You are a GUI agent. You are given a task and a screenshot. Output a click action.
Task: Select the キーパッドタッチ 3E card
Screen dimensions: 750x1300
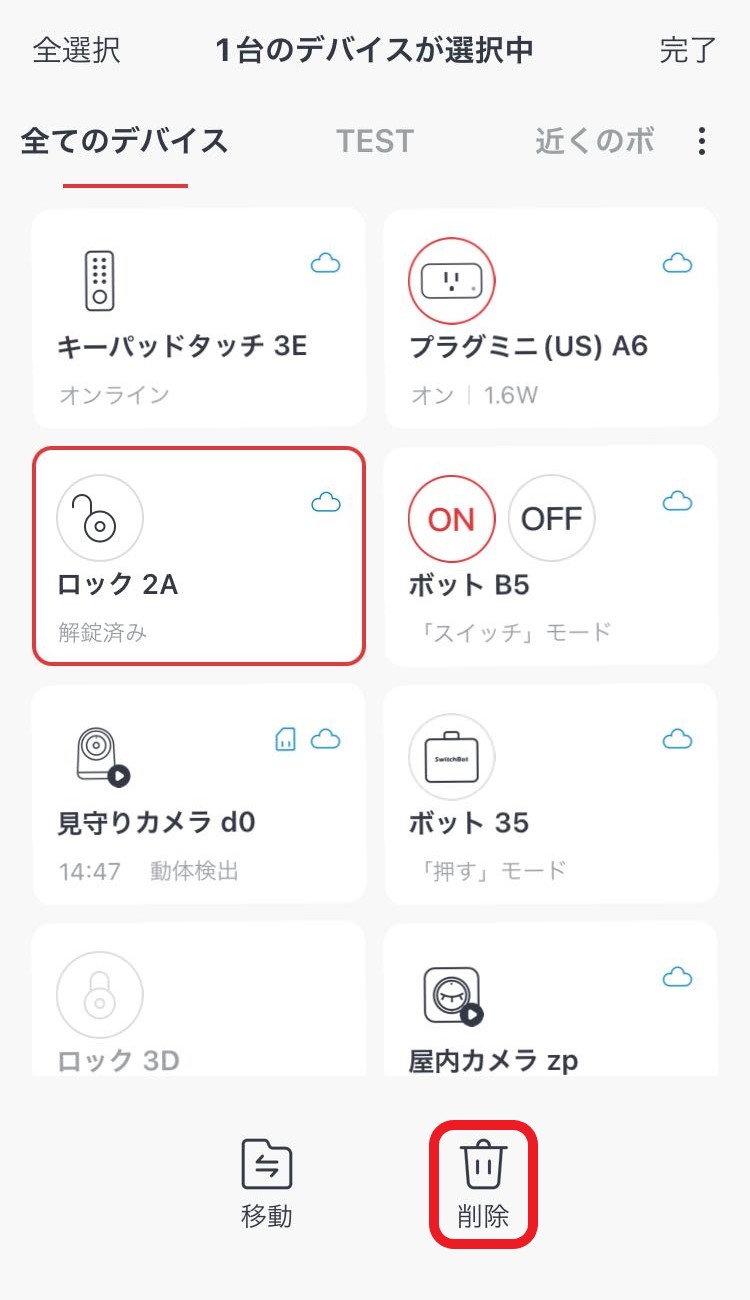pyautogui.click(x=199, y=318)
